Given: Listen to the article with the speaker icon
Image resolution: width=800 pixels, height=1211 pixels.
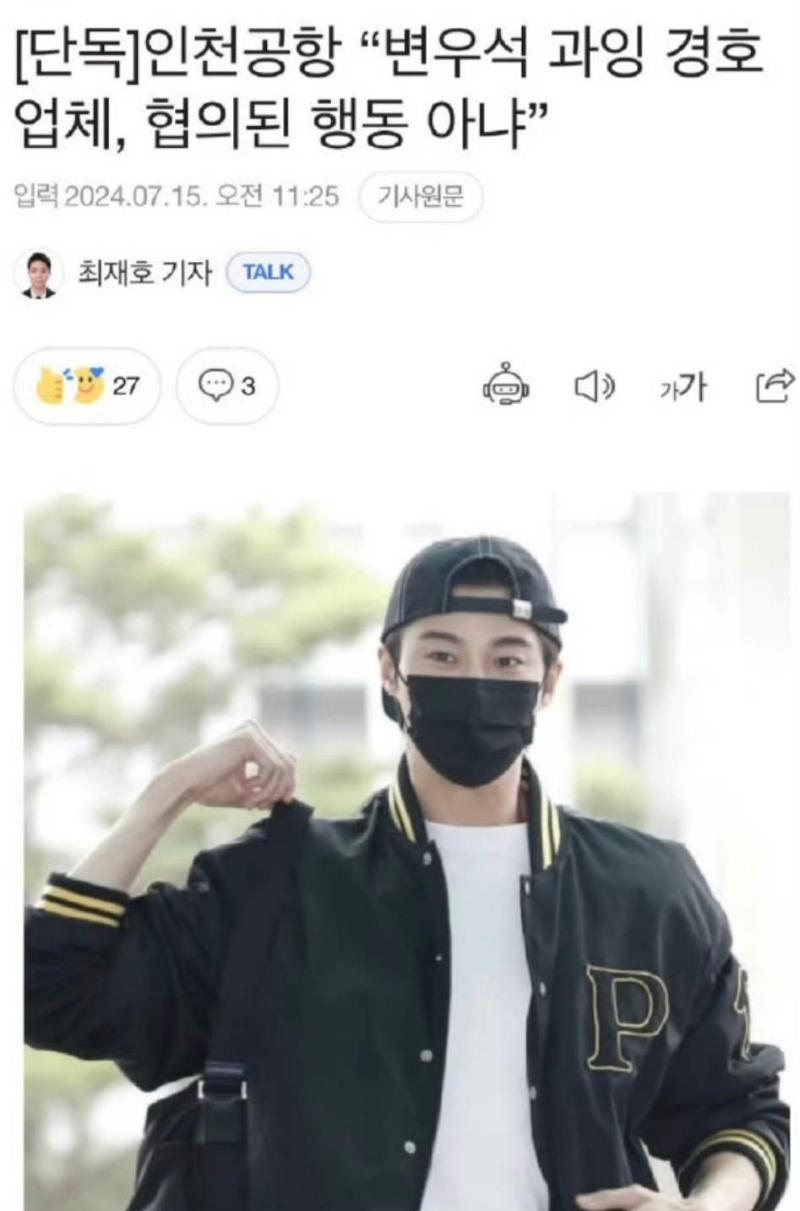Looking at the screenshot, I should (x=594, y=386).
